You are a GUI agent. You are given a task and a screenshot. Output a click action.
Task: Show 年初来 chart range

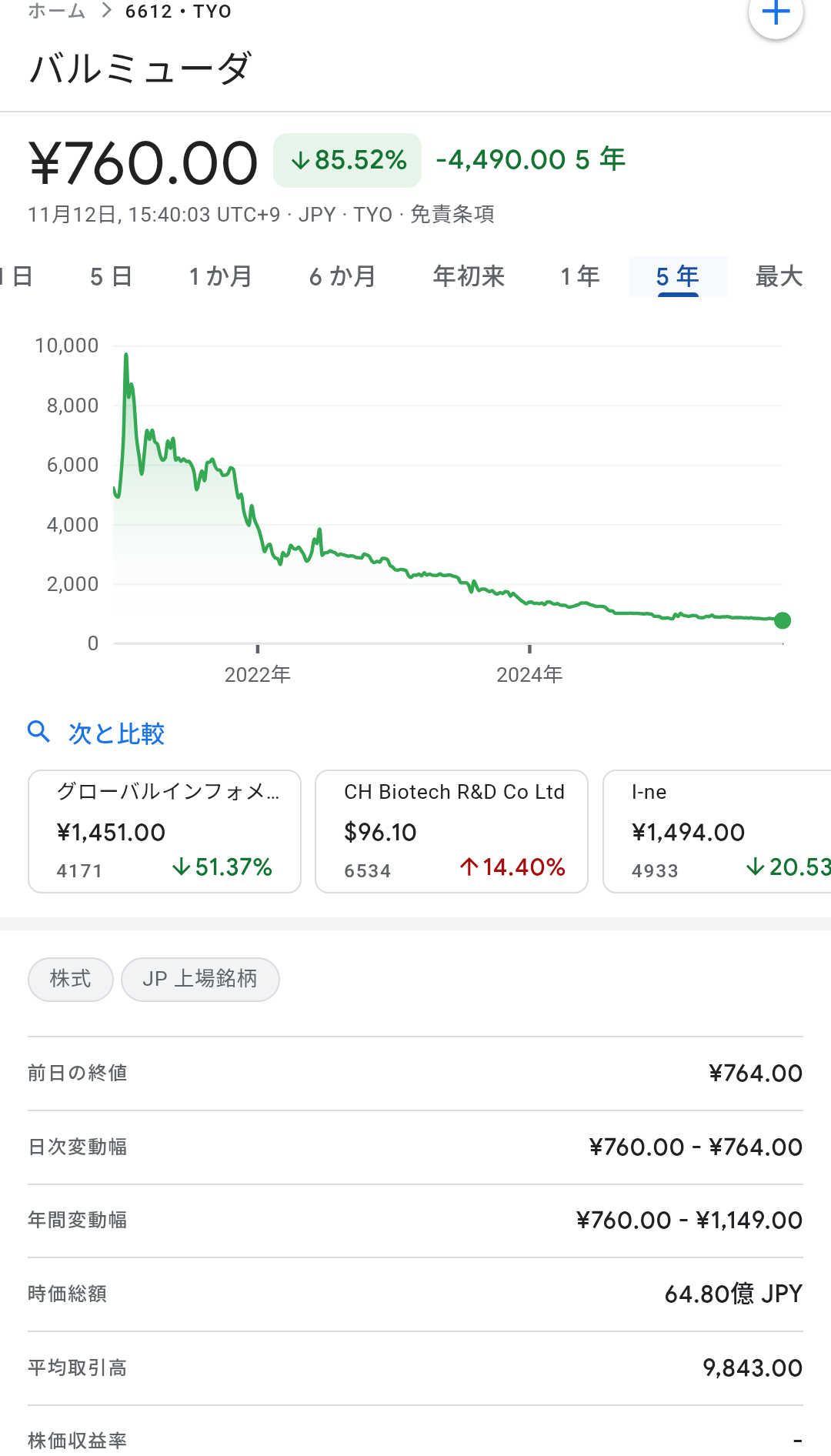coord(469,276)
